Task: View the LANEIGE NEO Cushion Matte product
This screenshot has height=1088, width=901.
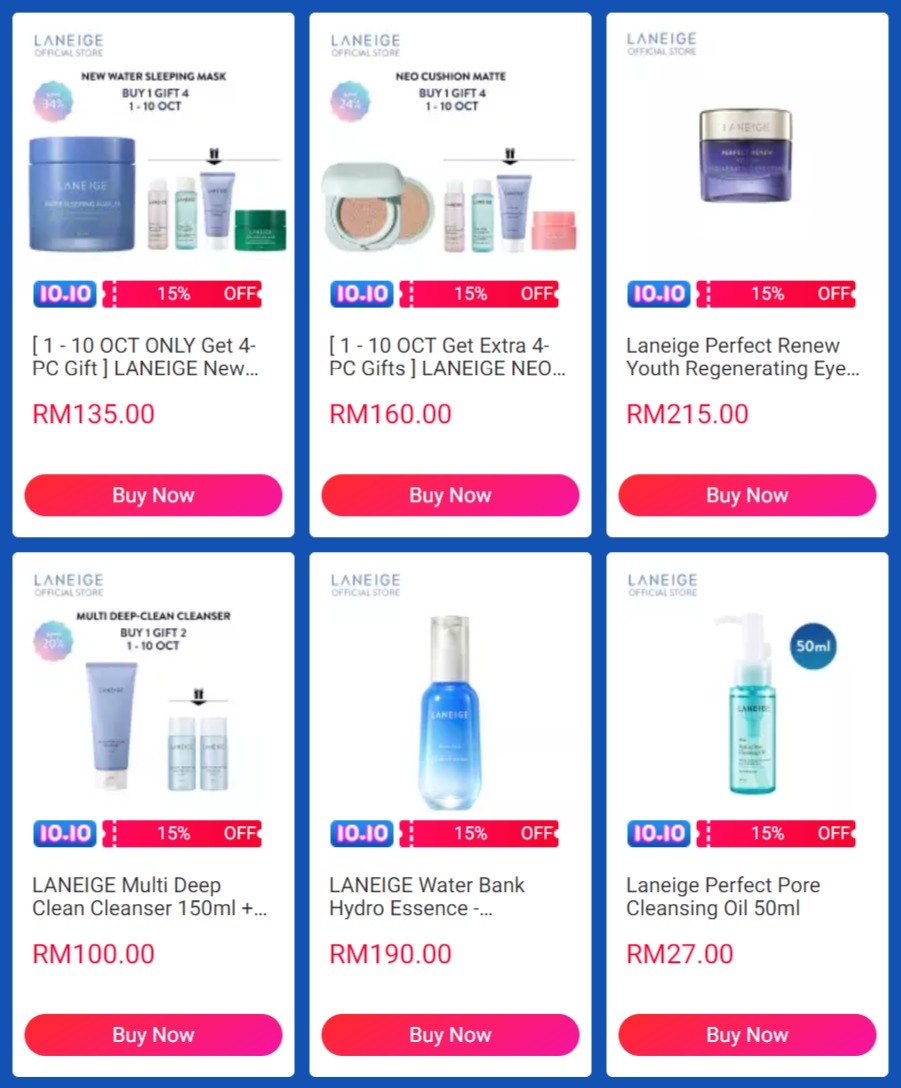Action: 447,357
